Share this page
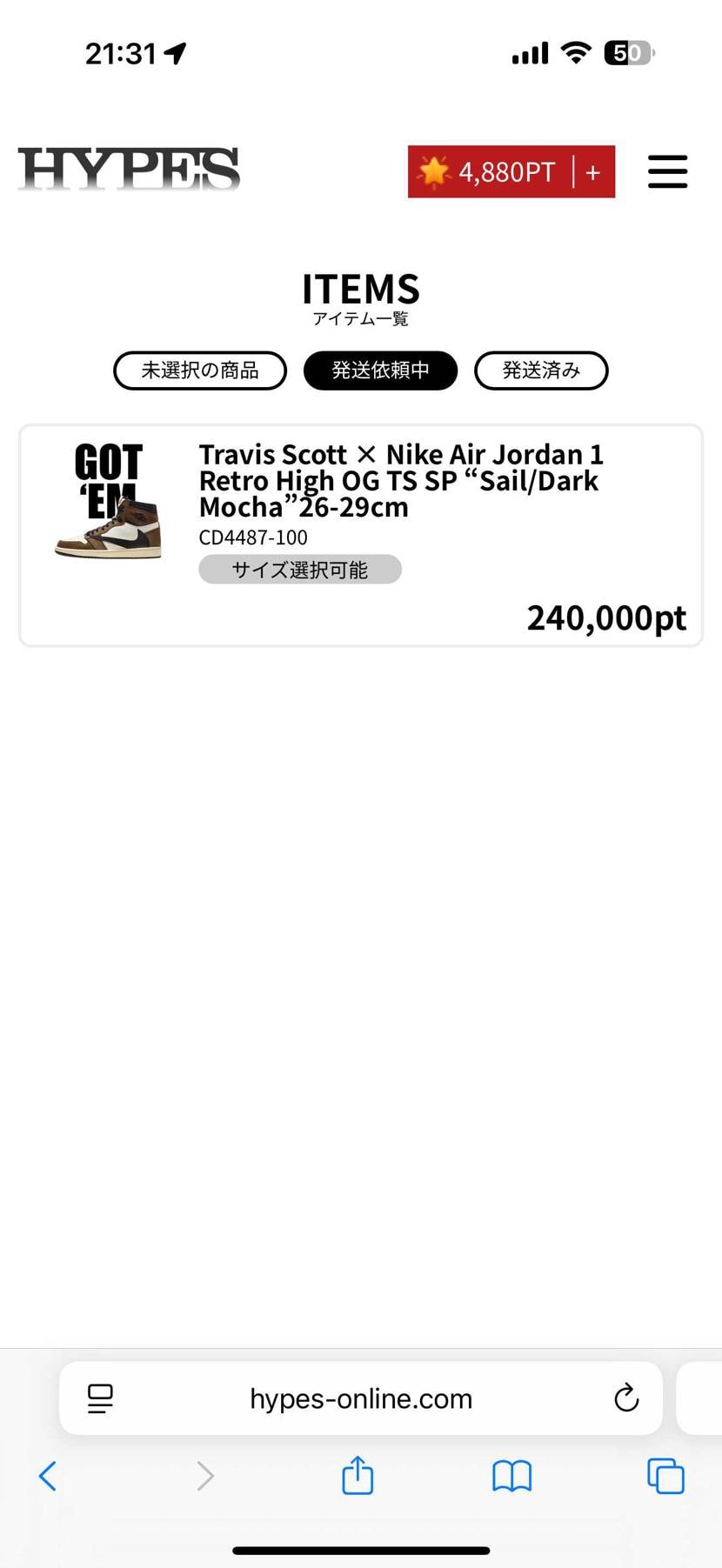Image resolution: width=722 pixels, height=1568 pixels. click(358, 1475)
